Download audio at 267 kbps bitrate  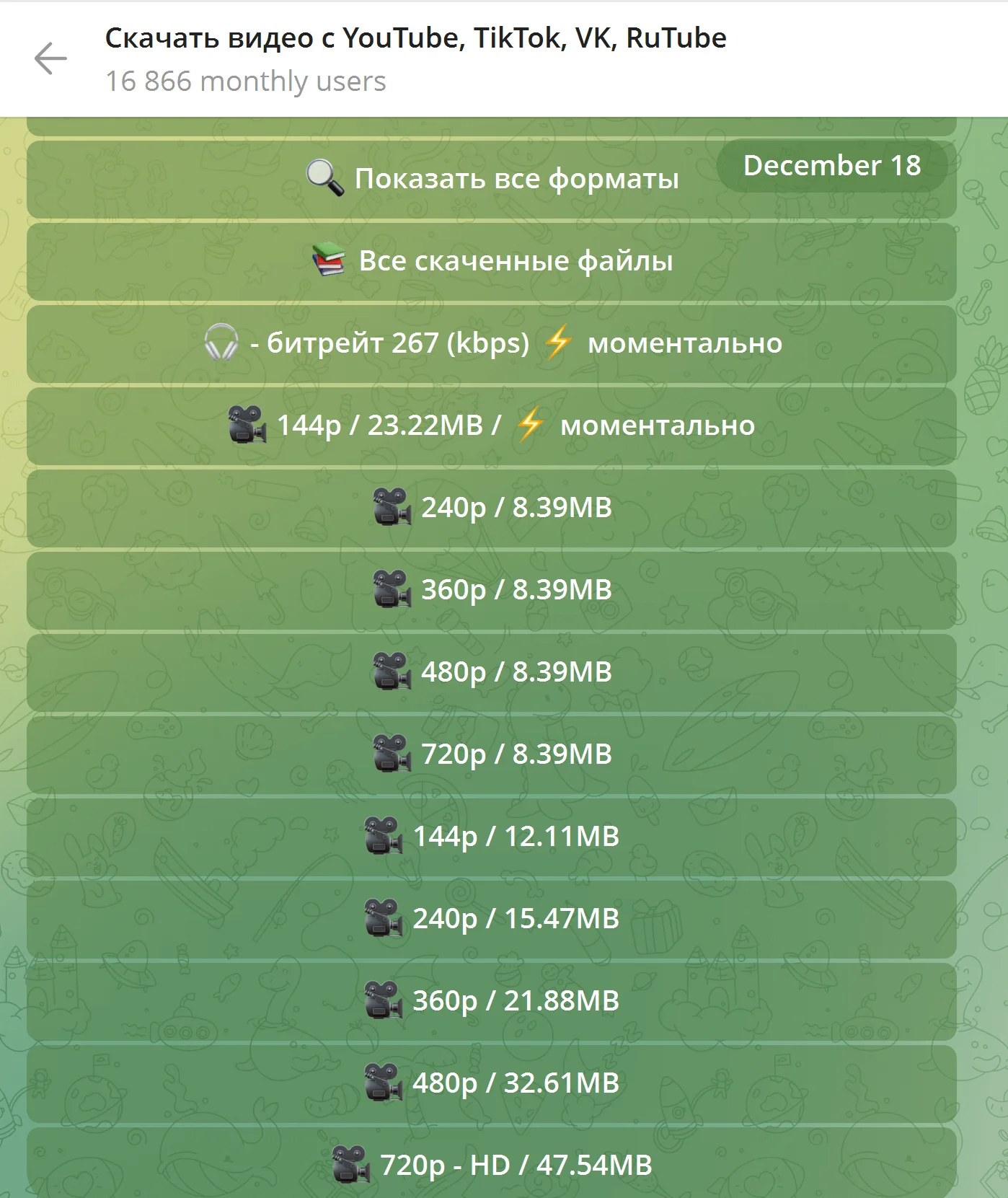point(492,343)
